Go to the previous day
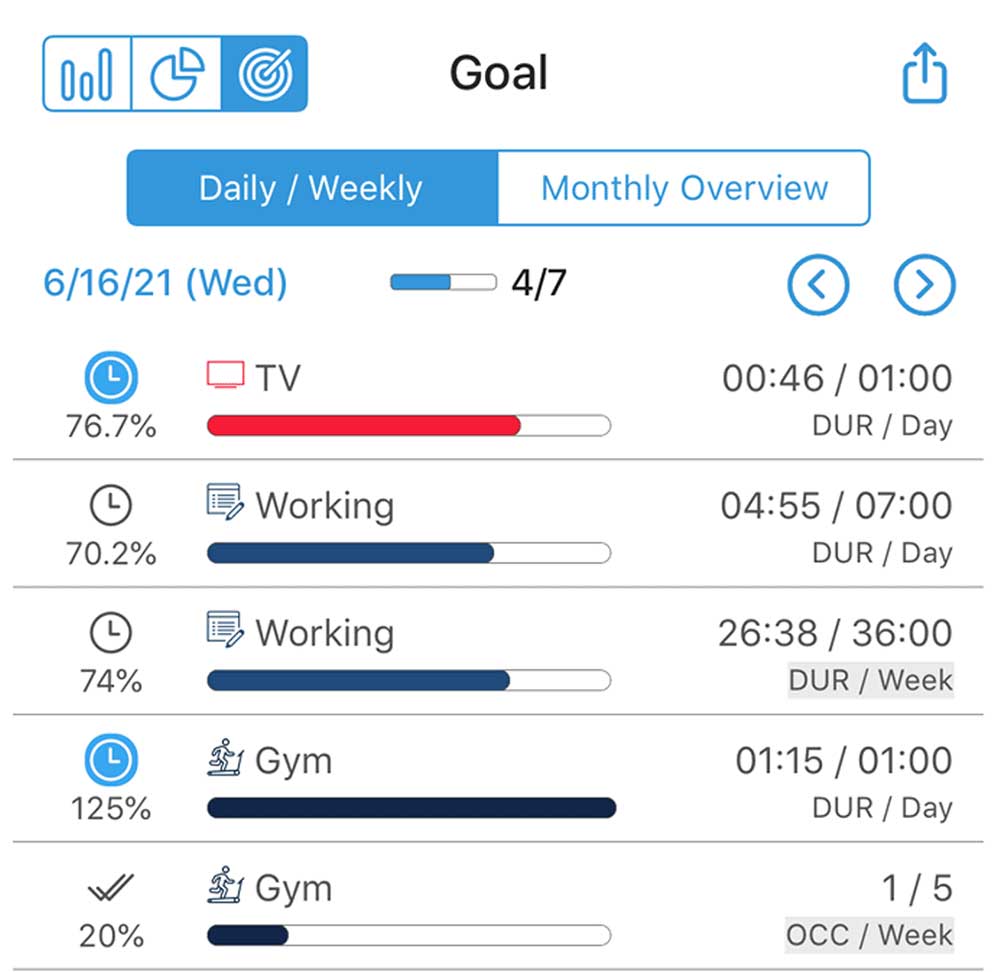The width and height of the screenshot is (998, 972). [818, 285]
